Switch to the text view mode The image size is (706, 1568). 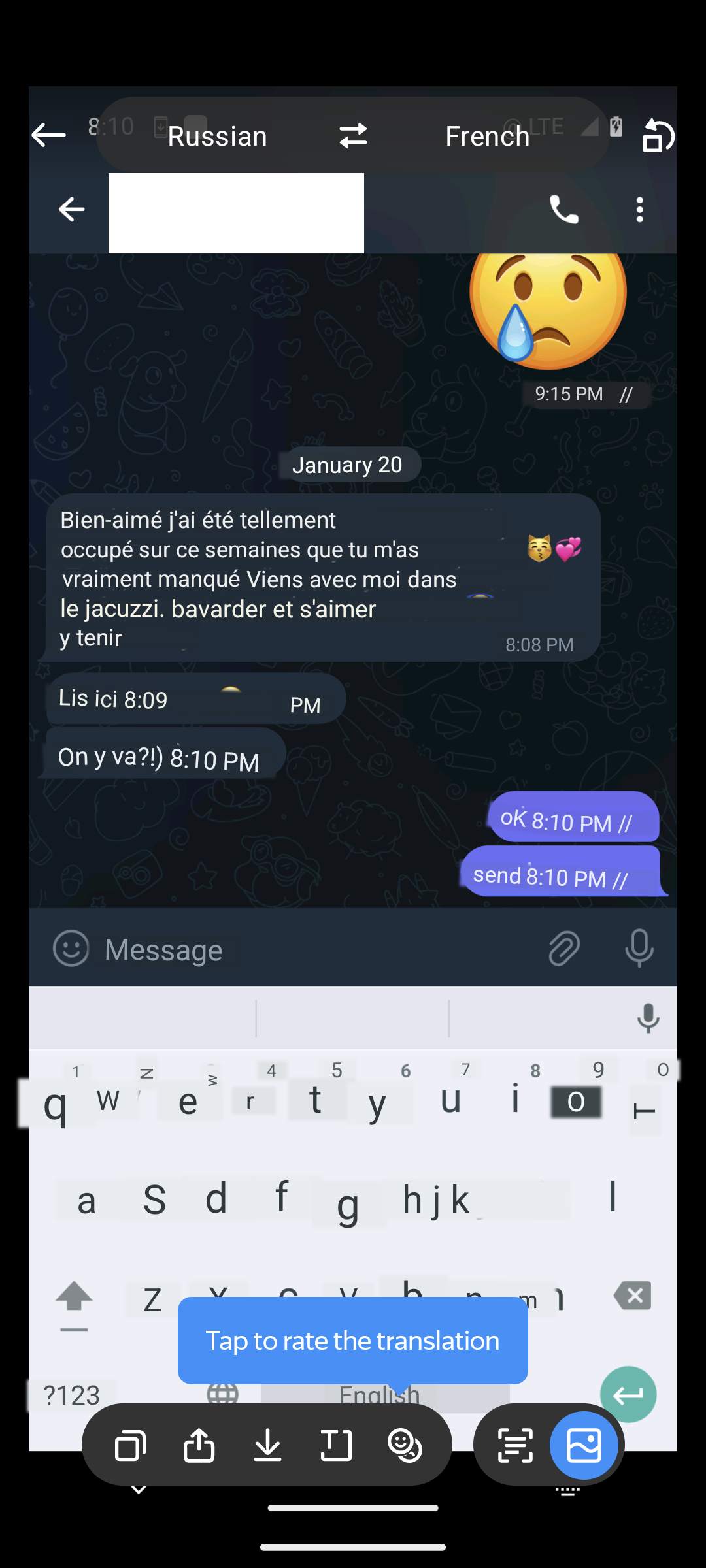coord(515,1445)
